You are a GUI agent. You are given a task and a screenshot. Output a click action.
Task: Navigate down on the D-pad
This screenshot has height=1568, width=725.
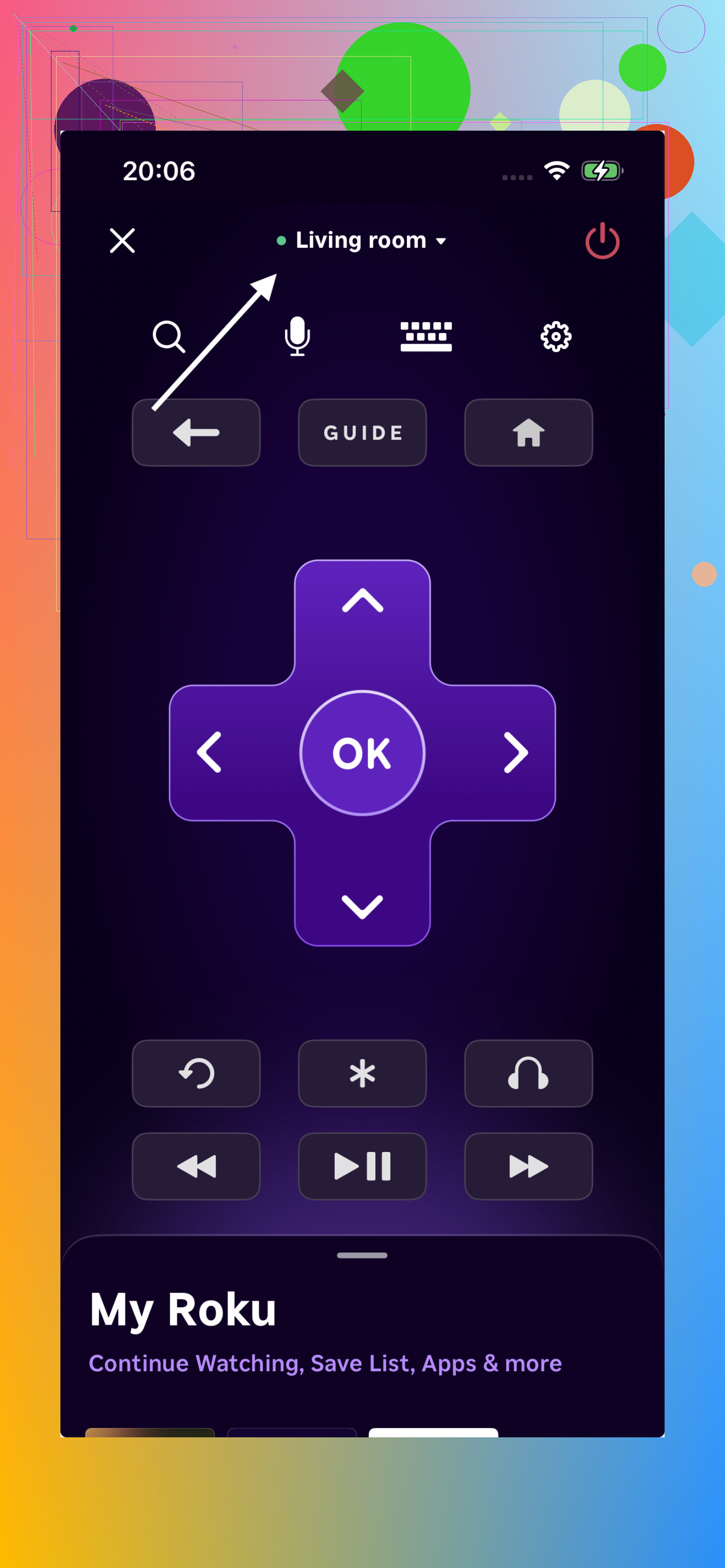click(362, 906)
